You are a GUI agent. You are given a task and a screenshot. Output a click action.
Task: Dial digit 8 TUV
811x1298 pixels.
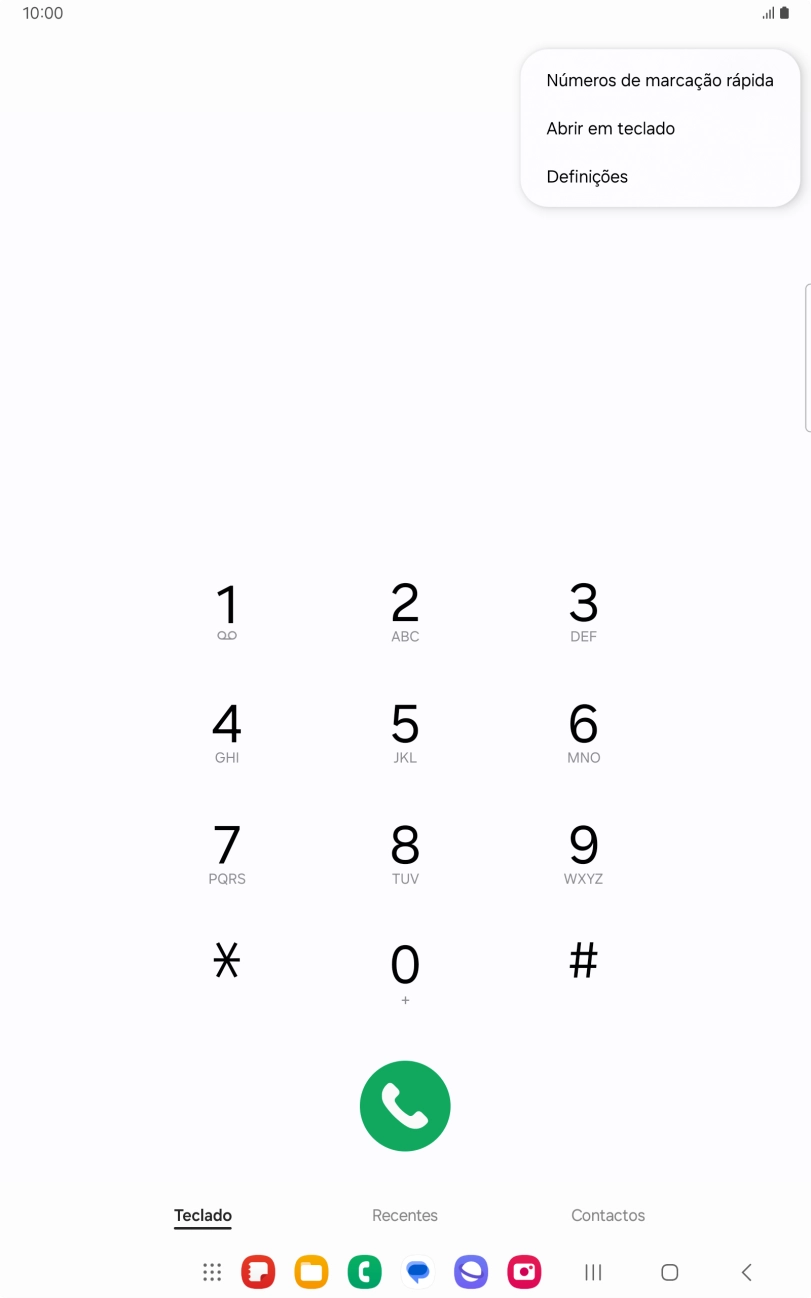point(405,853)
